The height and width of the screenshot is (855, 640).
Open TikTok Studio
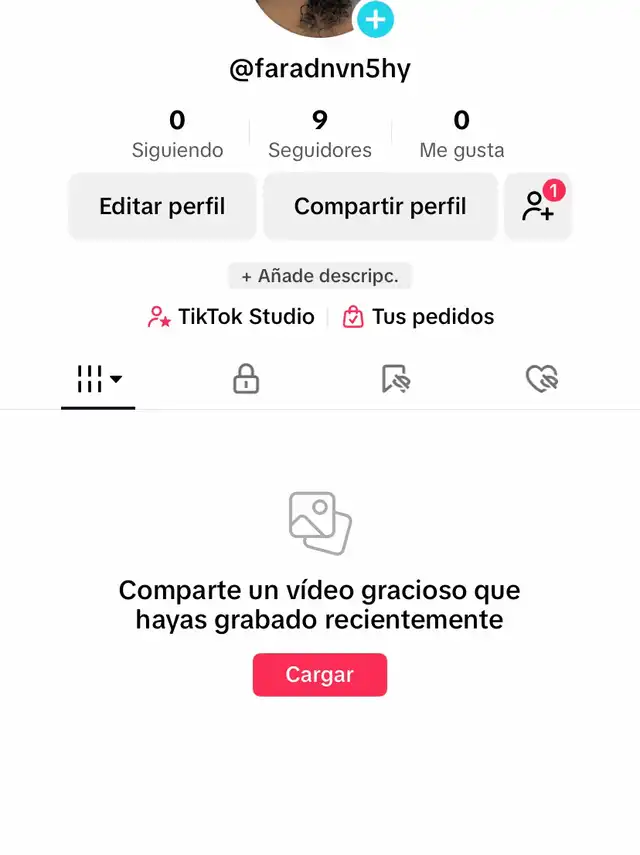pos(231,317)
